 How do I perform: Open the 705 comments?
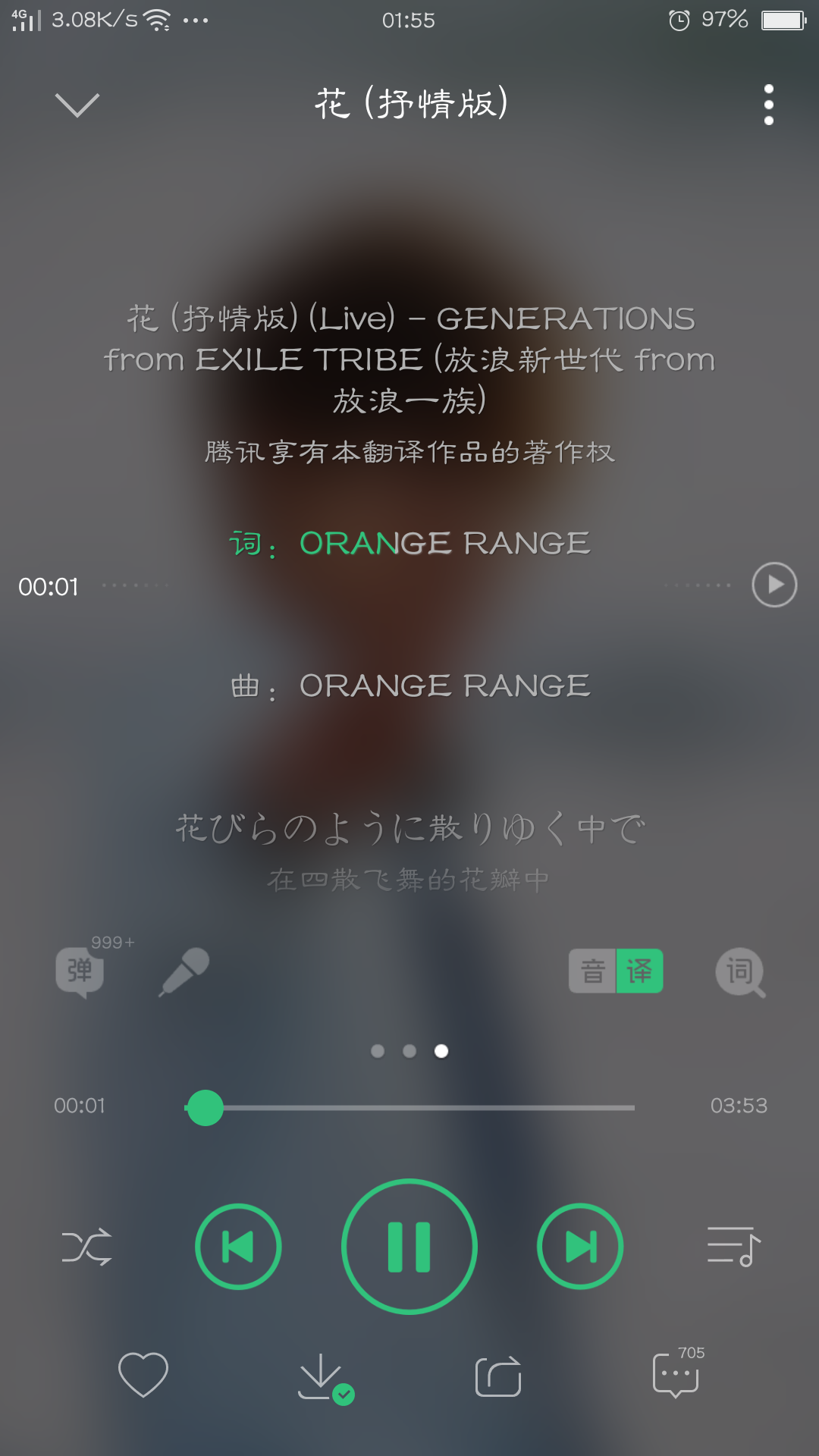pyautogui.click(x=676, y=1375)
